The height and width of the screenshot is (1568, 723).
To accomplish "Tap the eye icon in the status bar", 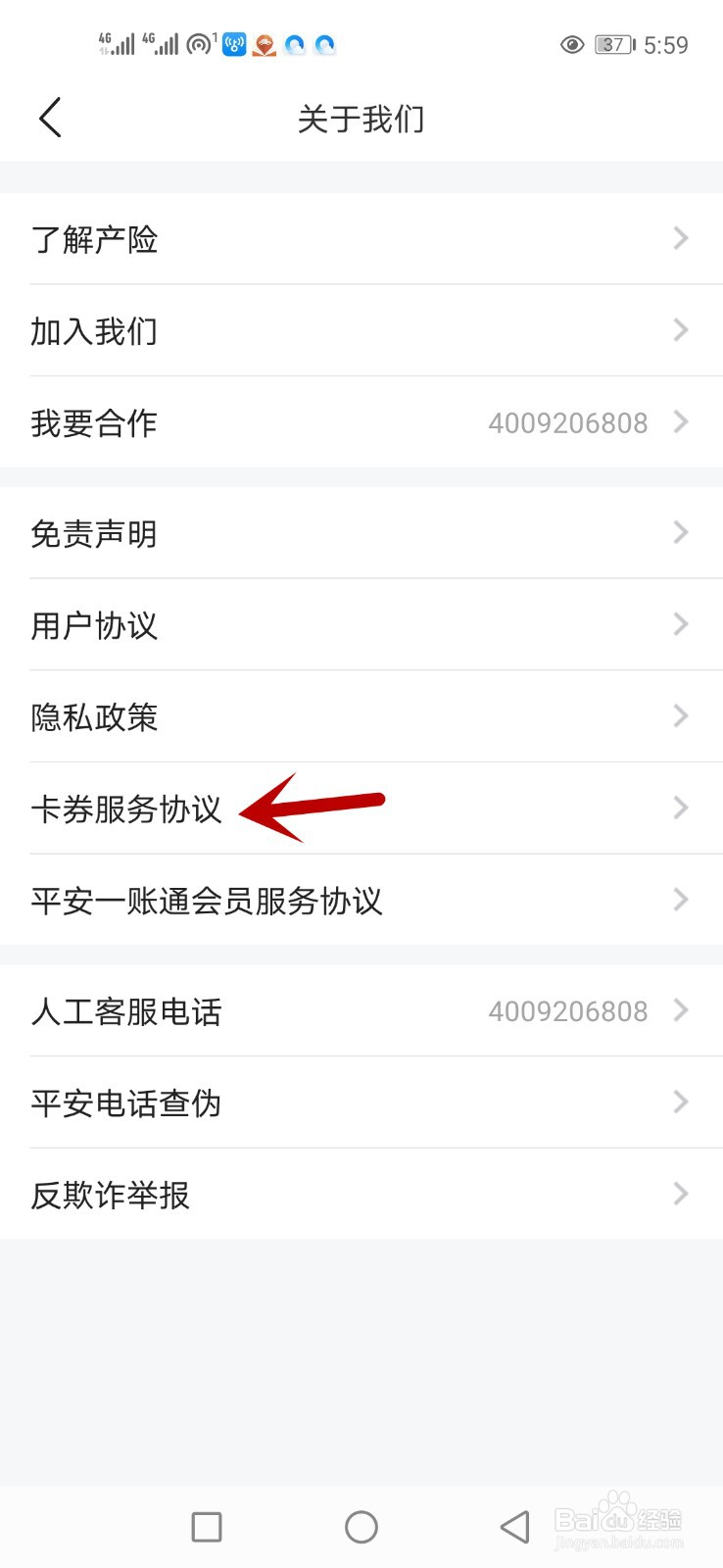I will [573, 45].
